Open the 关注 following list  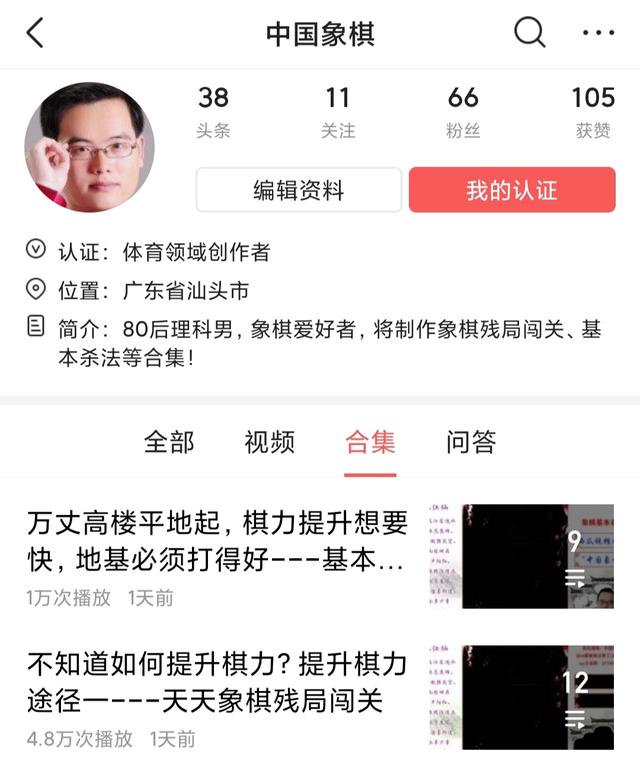coord(338,112)
